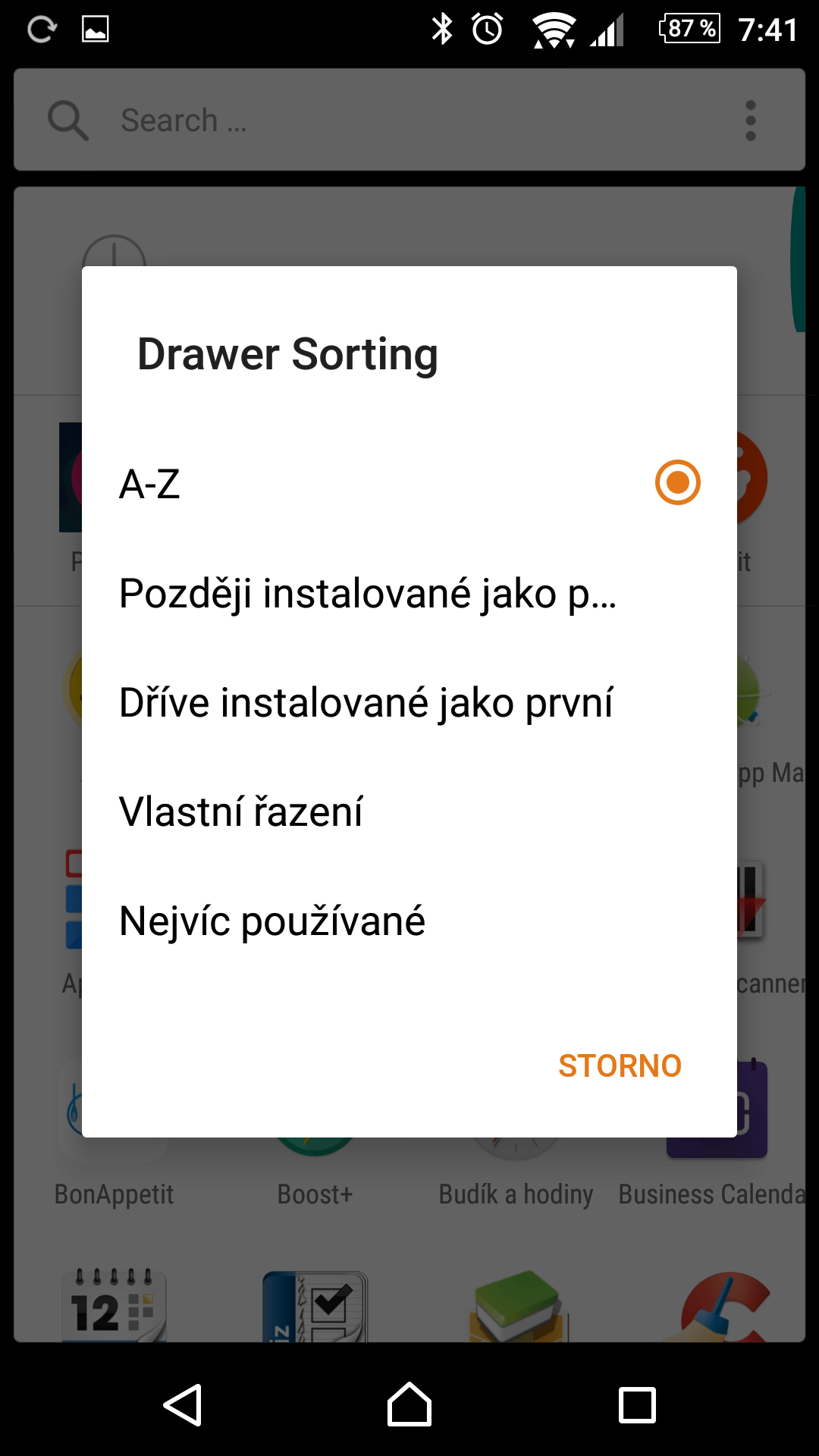This screenshot has width=819, height=1456.
Task: Select Dříve instalované jako první
Action: point(409,701)
